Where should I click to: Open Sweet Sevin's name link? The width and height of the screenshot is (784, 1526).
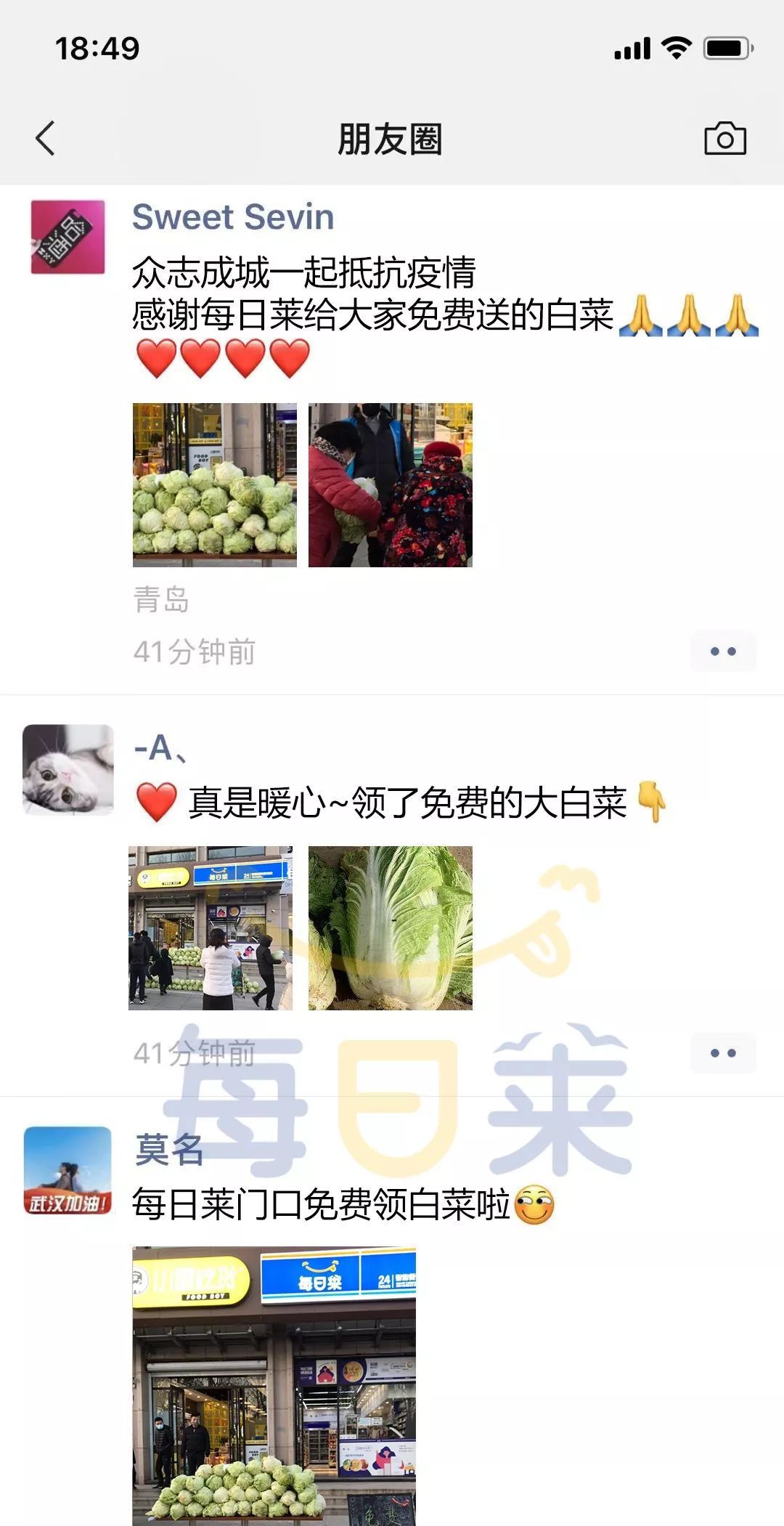click(233, 217)
